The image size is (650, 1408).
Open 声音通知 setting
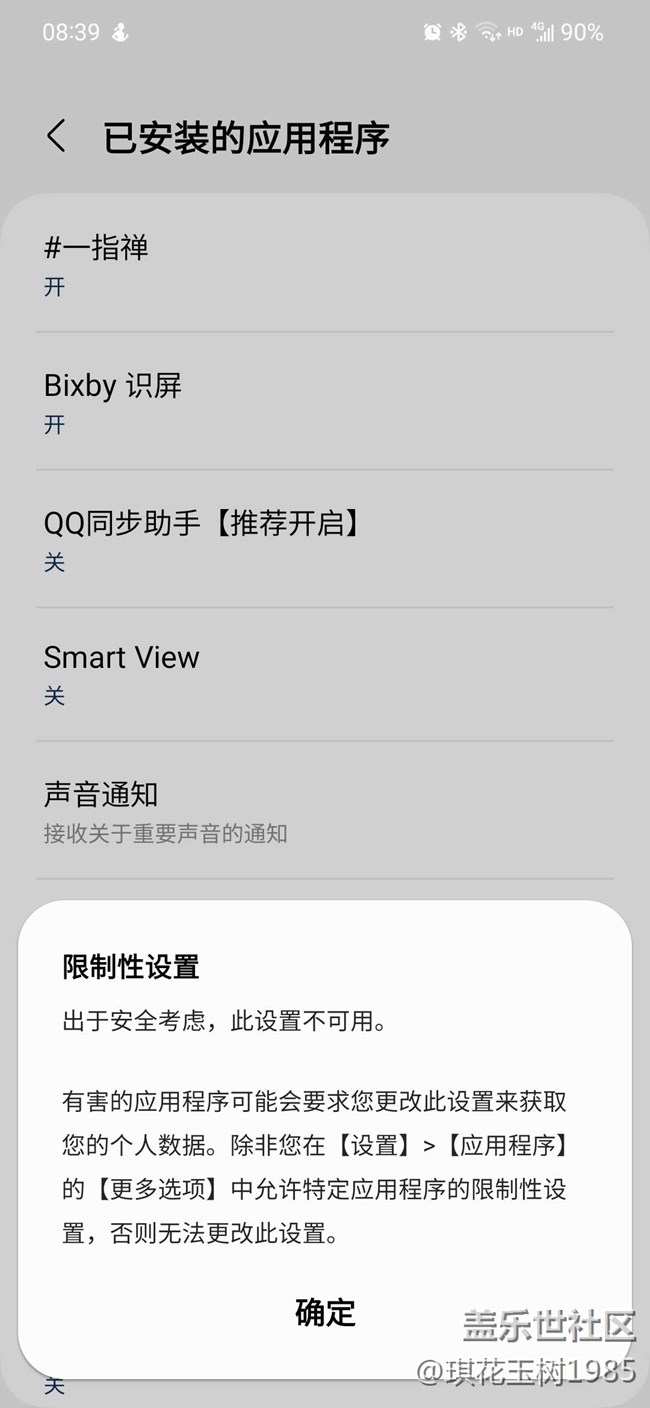pyautogui.click(x=324, y=812)
